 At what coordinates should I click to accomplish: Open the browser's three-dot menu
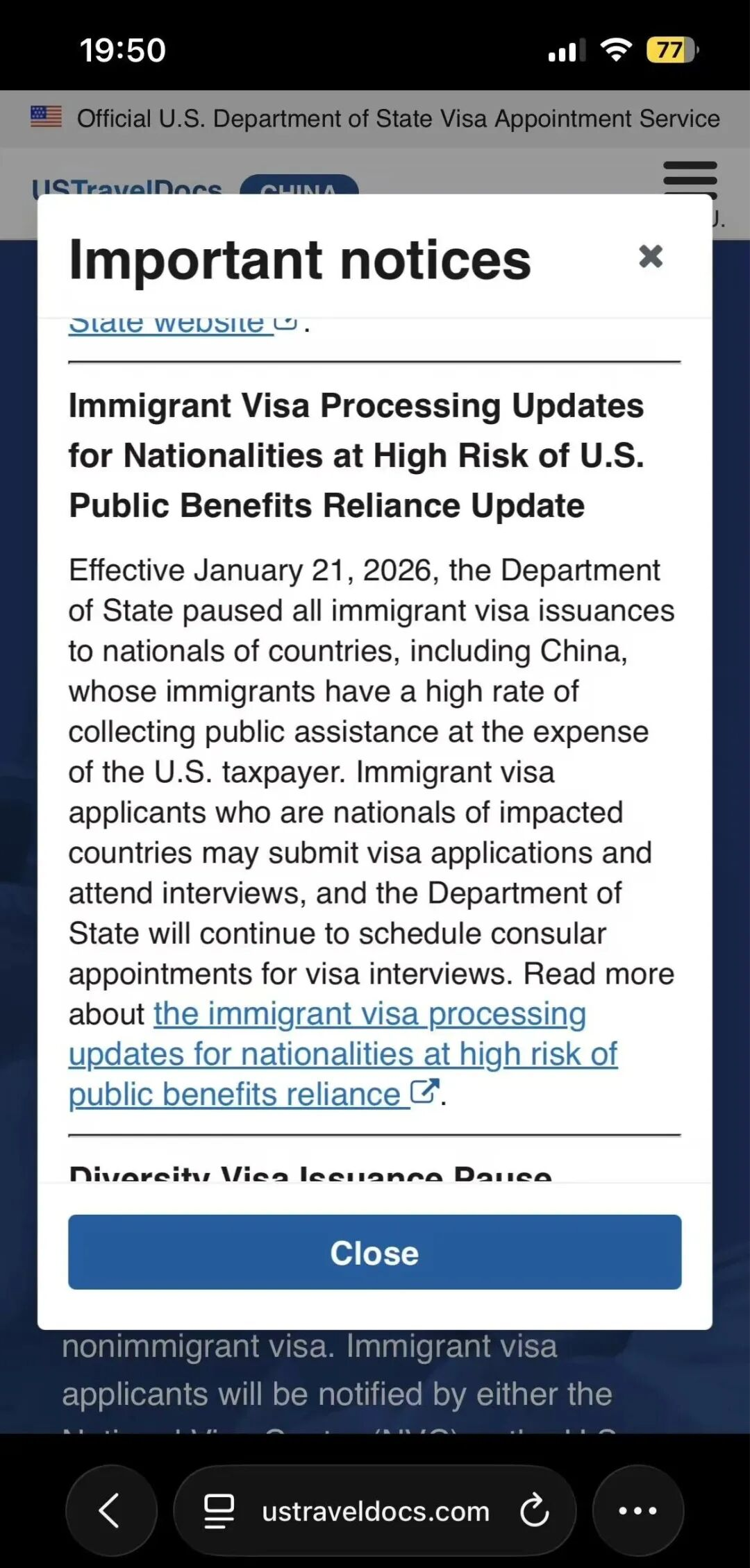pos(637,1510)
